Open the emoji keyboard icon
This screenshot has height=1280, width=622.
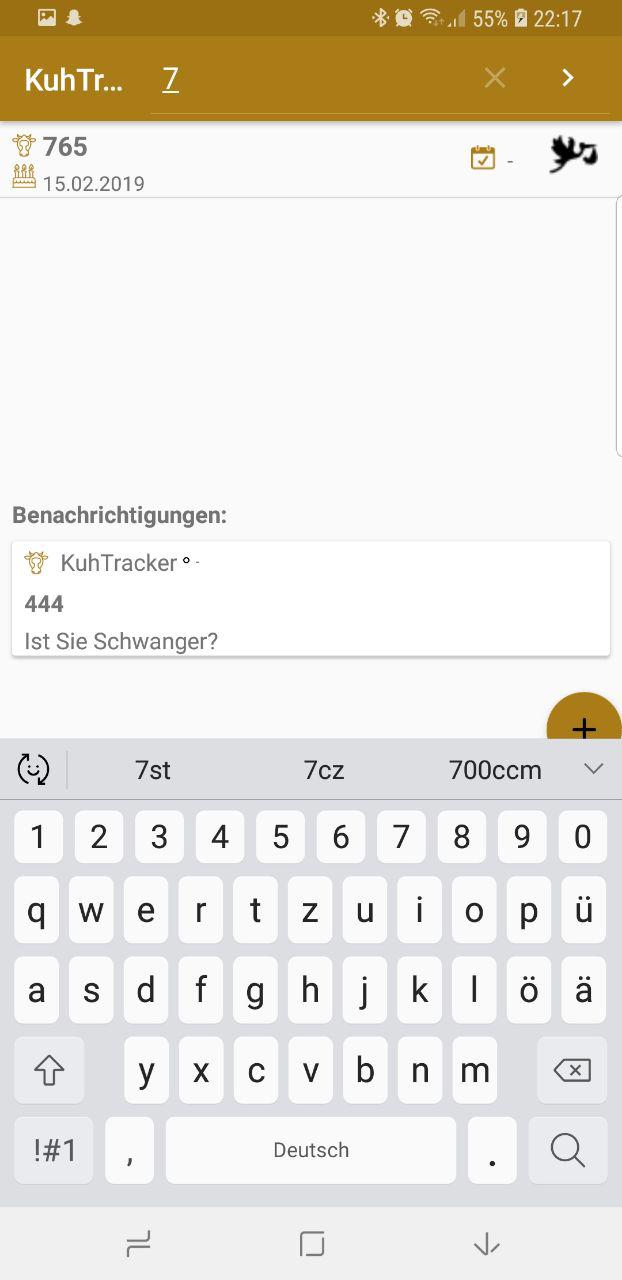pos(34,769)
